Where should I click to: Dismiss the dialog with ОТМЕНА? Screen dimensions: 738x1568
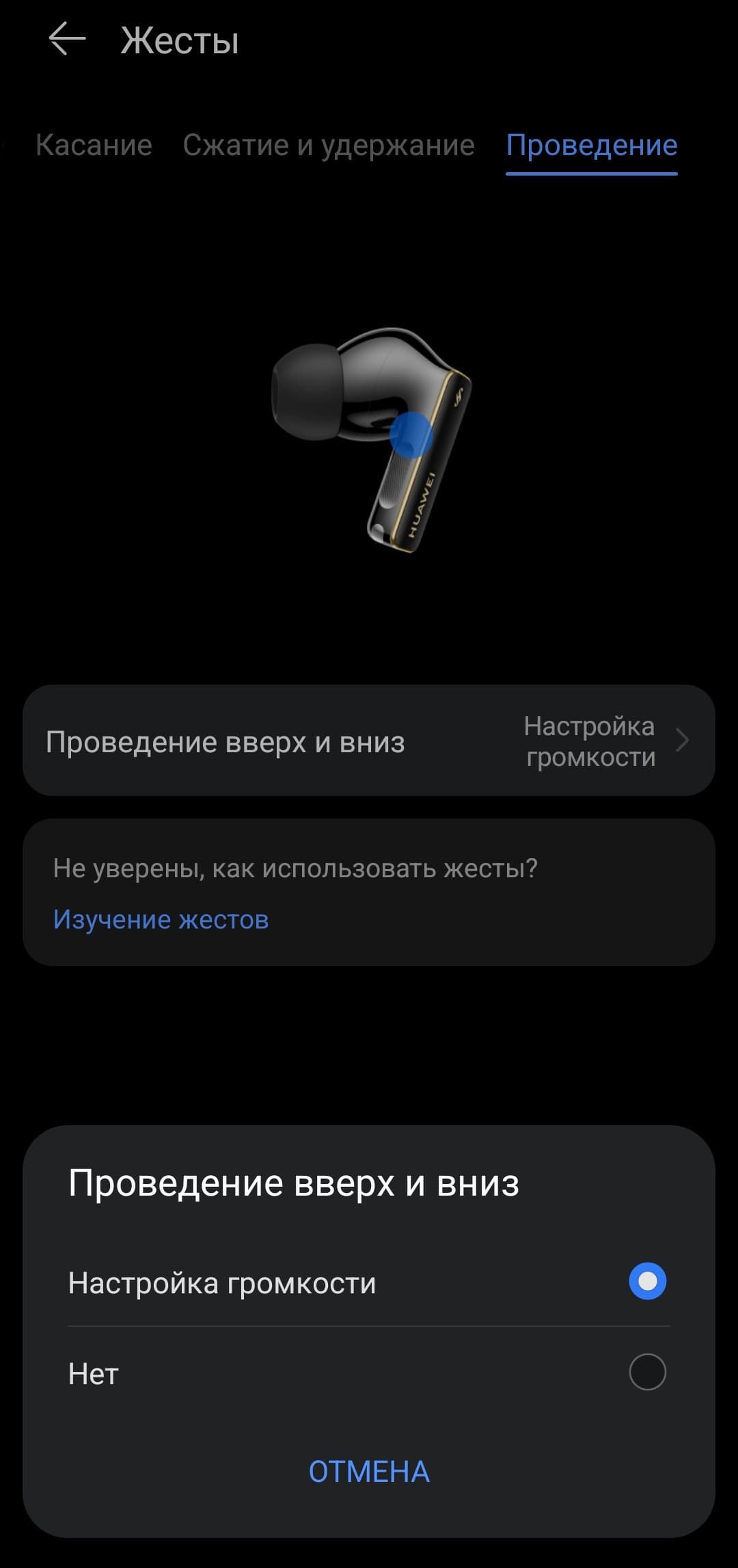369,1472
